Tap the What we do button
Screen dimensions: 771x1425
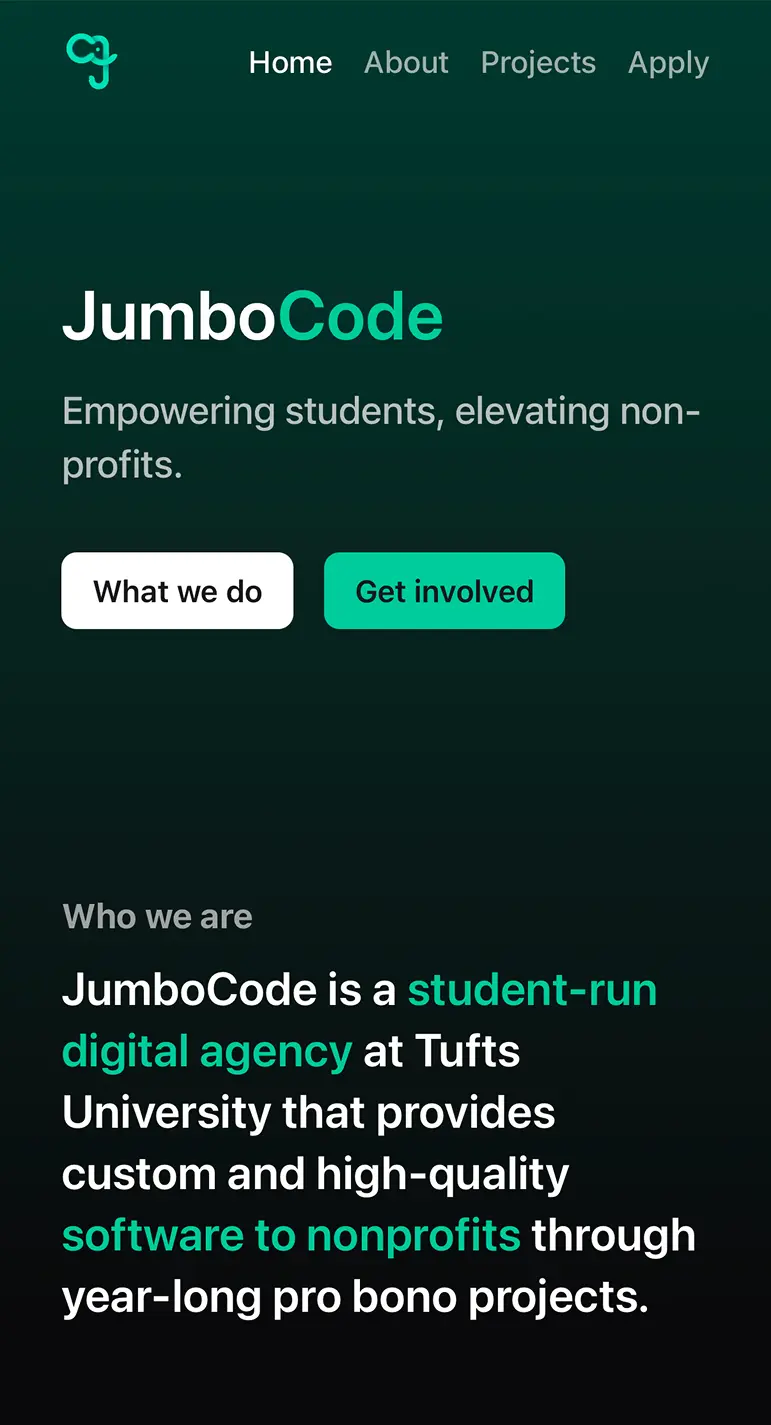177,591
